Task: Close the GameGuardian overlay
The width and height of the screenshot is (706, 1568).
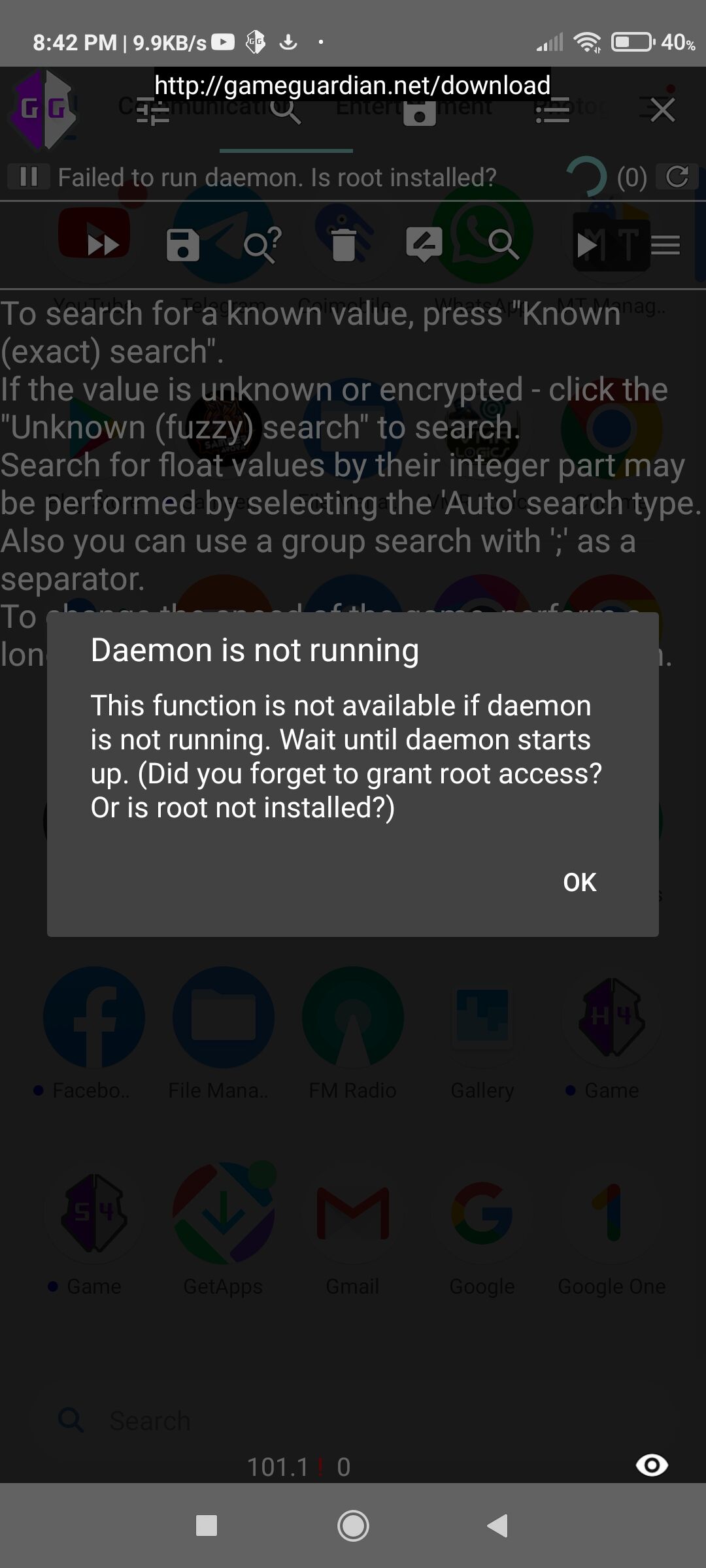Action: [662, 110]
